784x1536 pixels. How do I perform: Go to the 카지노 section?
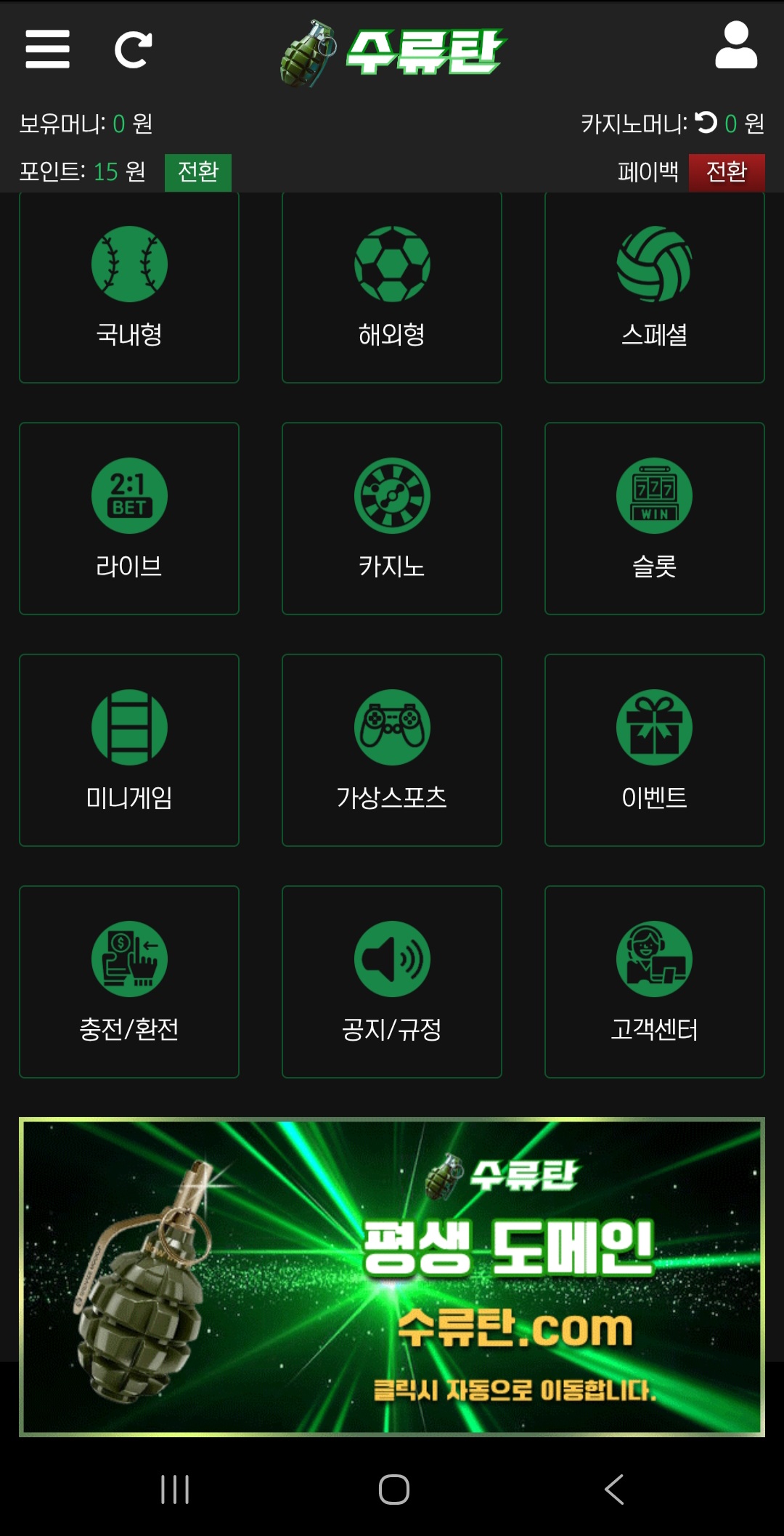[x=392, y=519]
